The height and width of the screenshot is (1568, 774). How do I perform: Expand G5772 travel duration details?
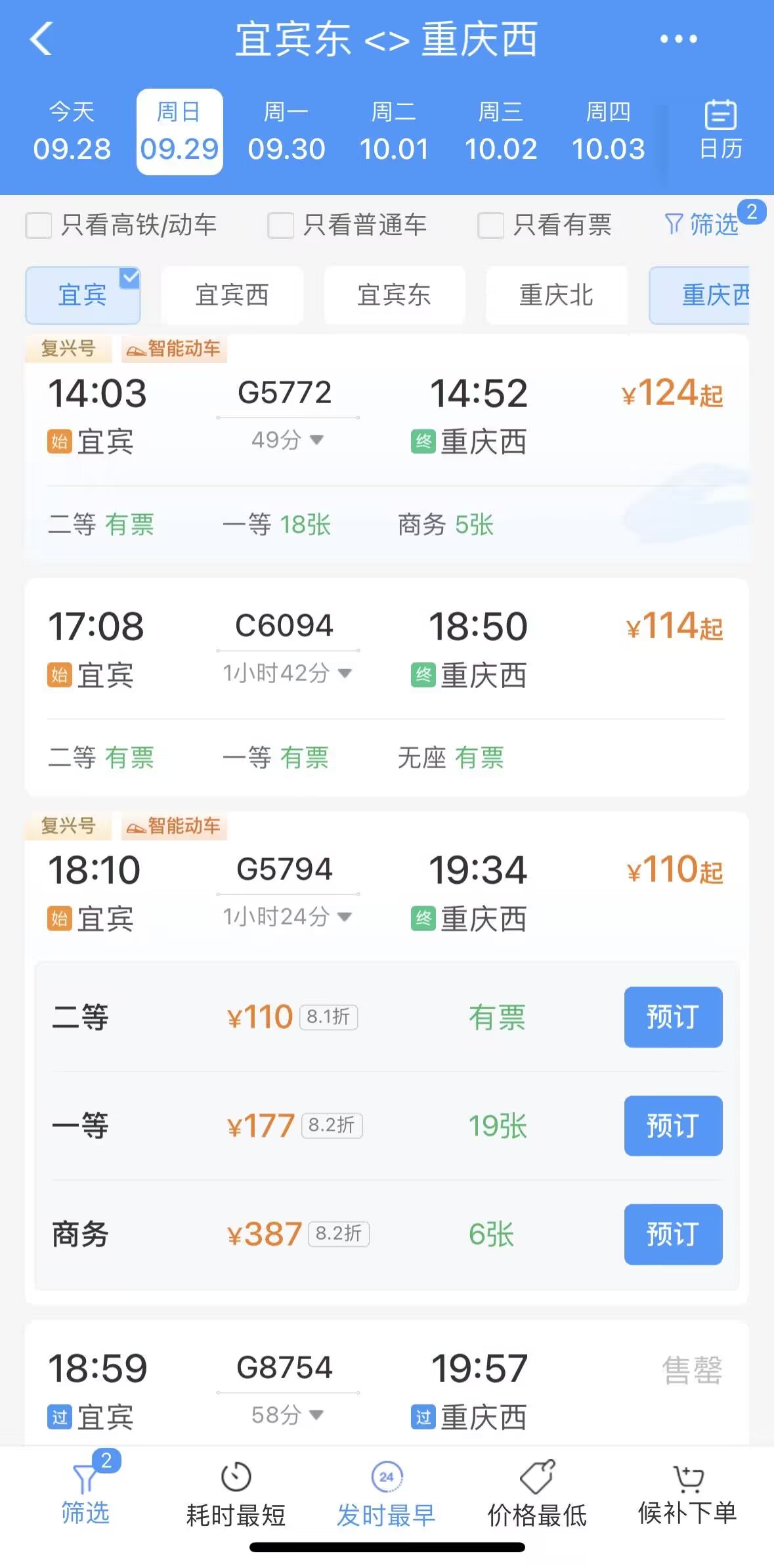pos(318,441)
